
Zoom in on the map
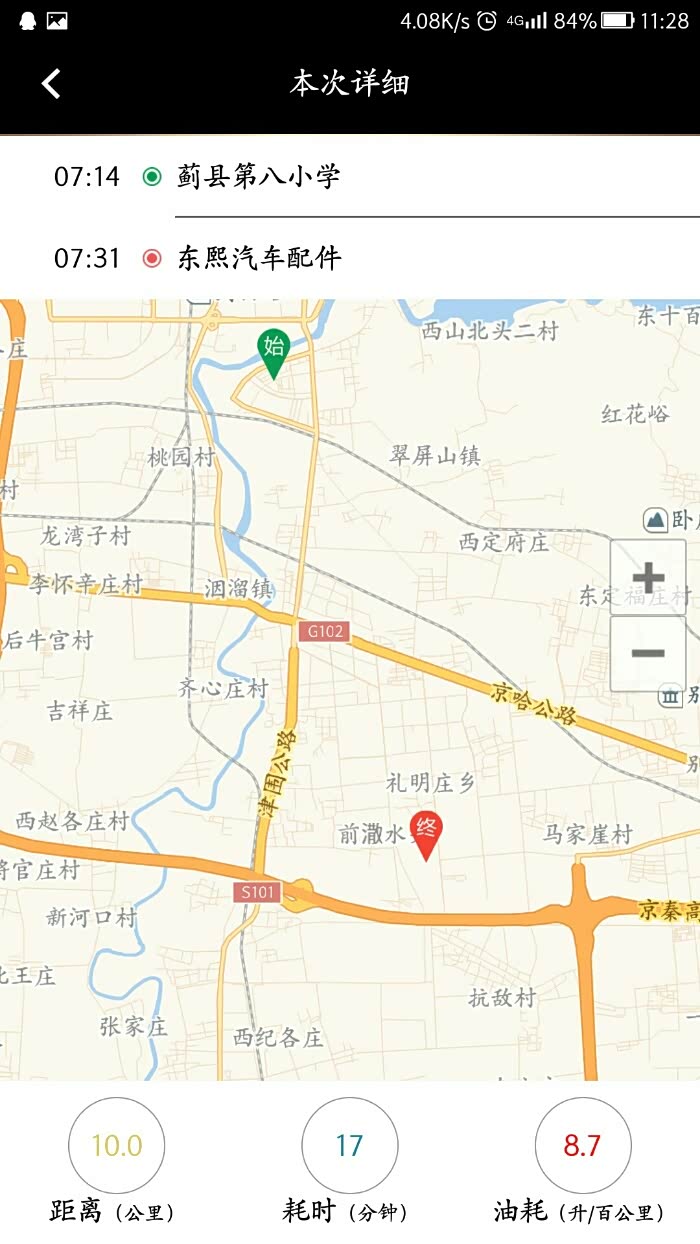pos(648,577)
